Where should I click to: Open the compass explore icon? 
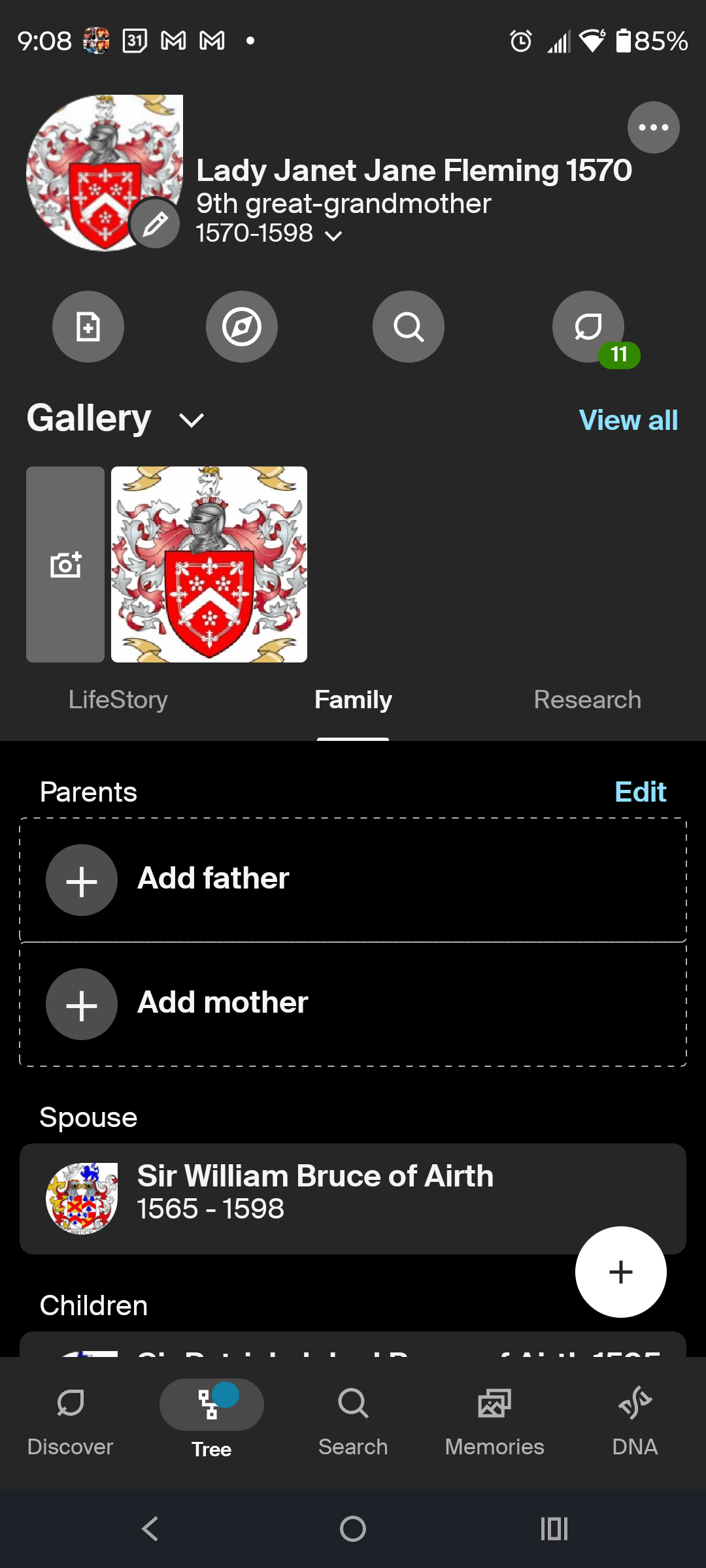tap(242, 327)
